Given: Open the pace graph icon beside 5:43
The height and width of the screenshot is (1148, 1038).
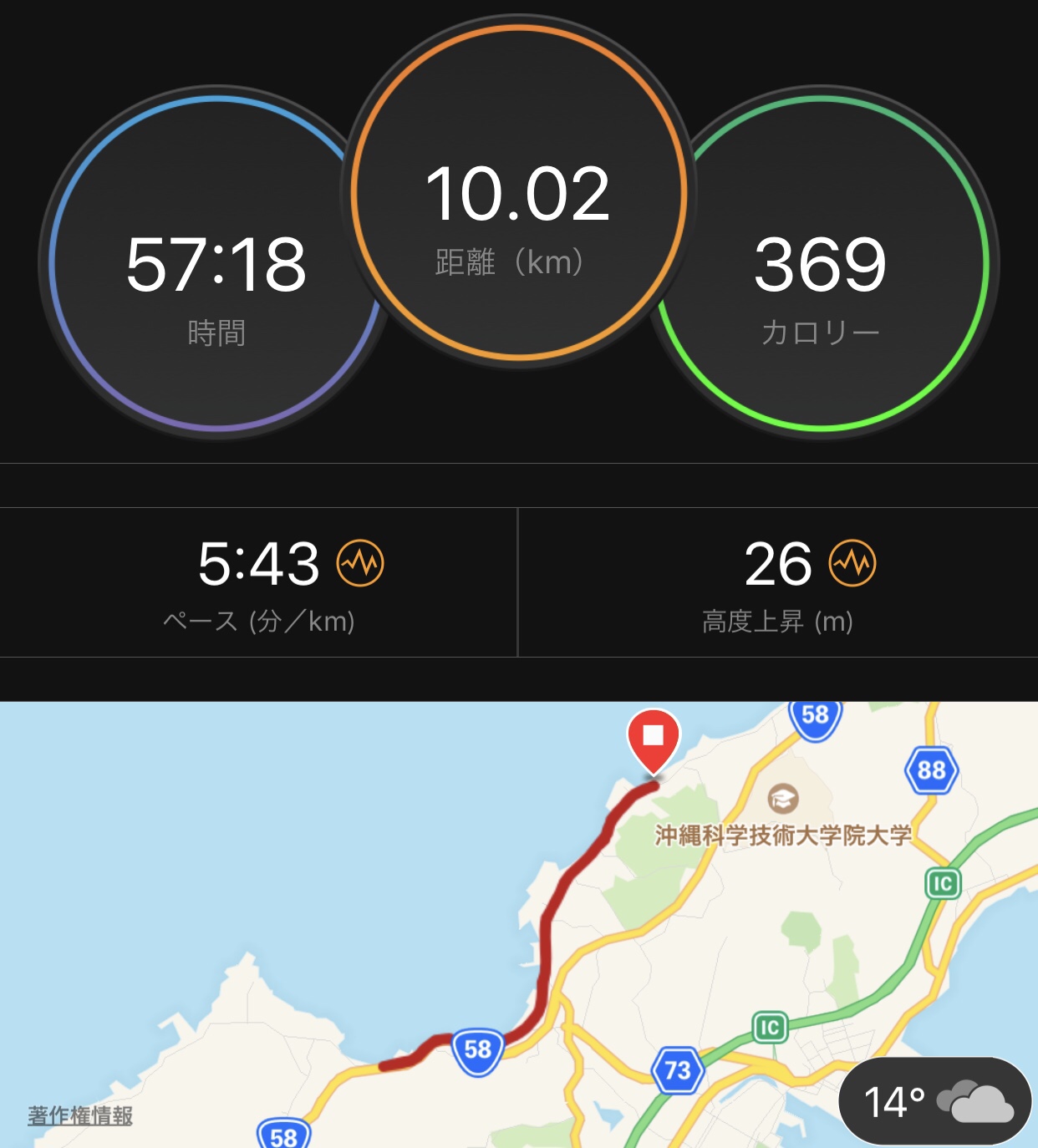Looking at the screenshot, I should tap(360, 563).
